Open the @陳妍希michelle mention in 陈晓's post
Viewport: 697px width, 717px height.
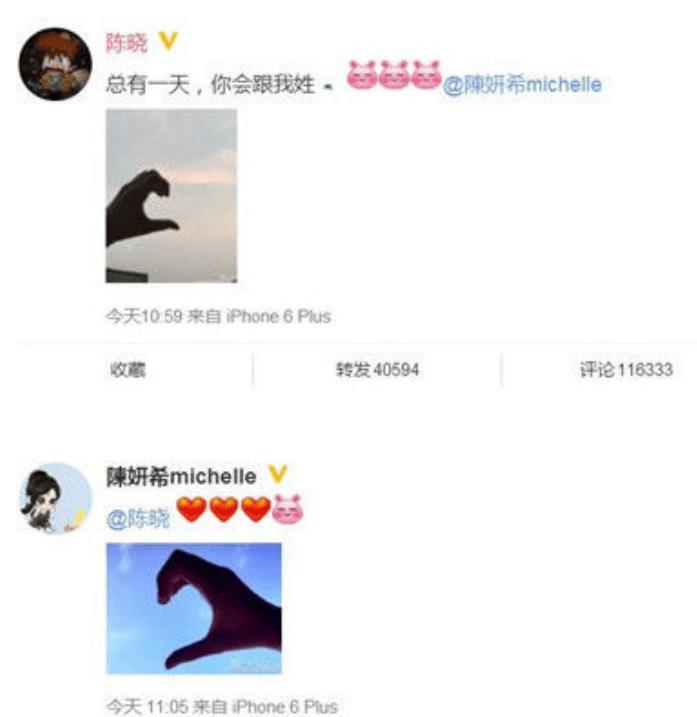(x=522, y=84)
